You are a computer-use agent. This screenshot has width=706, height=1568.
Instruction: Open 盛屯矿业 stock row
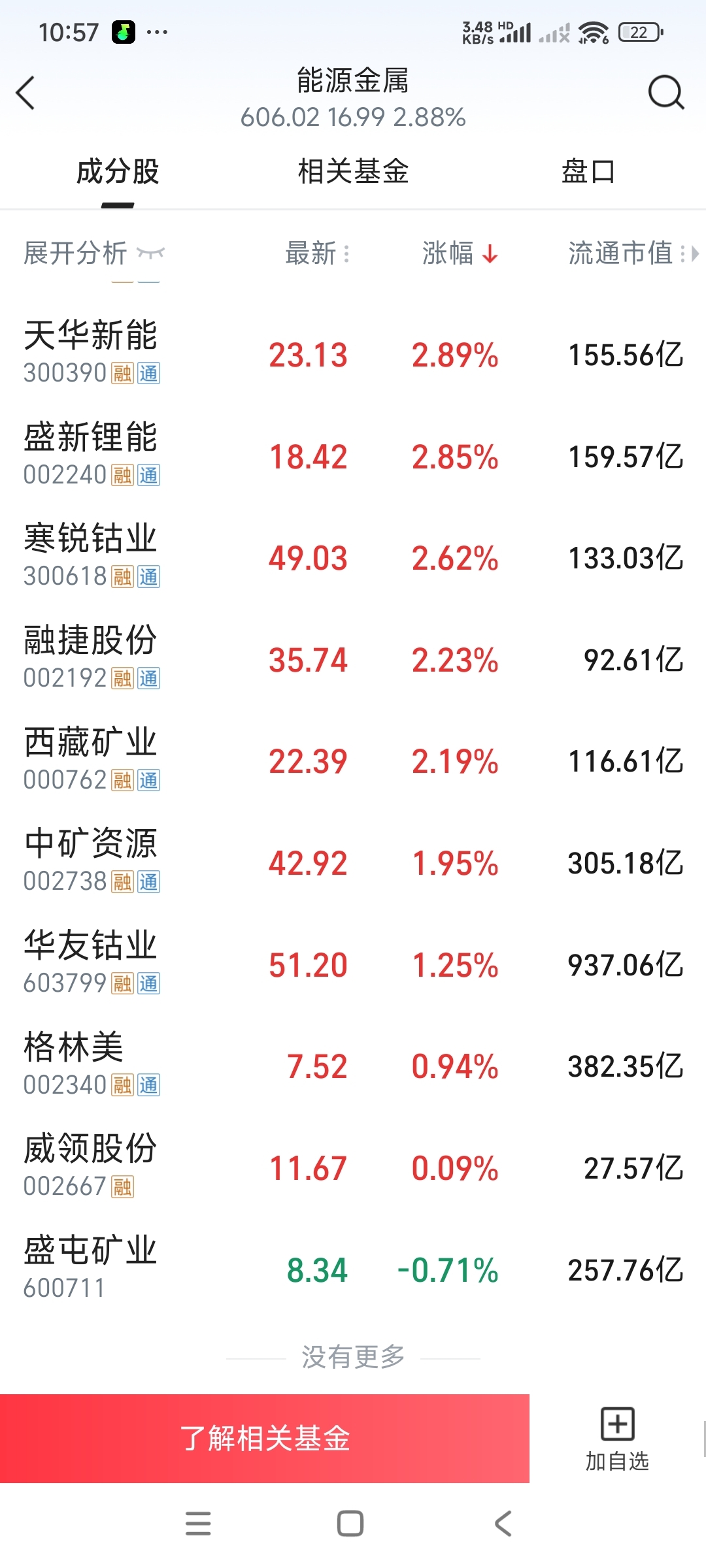[353, 1269]
